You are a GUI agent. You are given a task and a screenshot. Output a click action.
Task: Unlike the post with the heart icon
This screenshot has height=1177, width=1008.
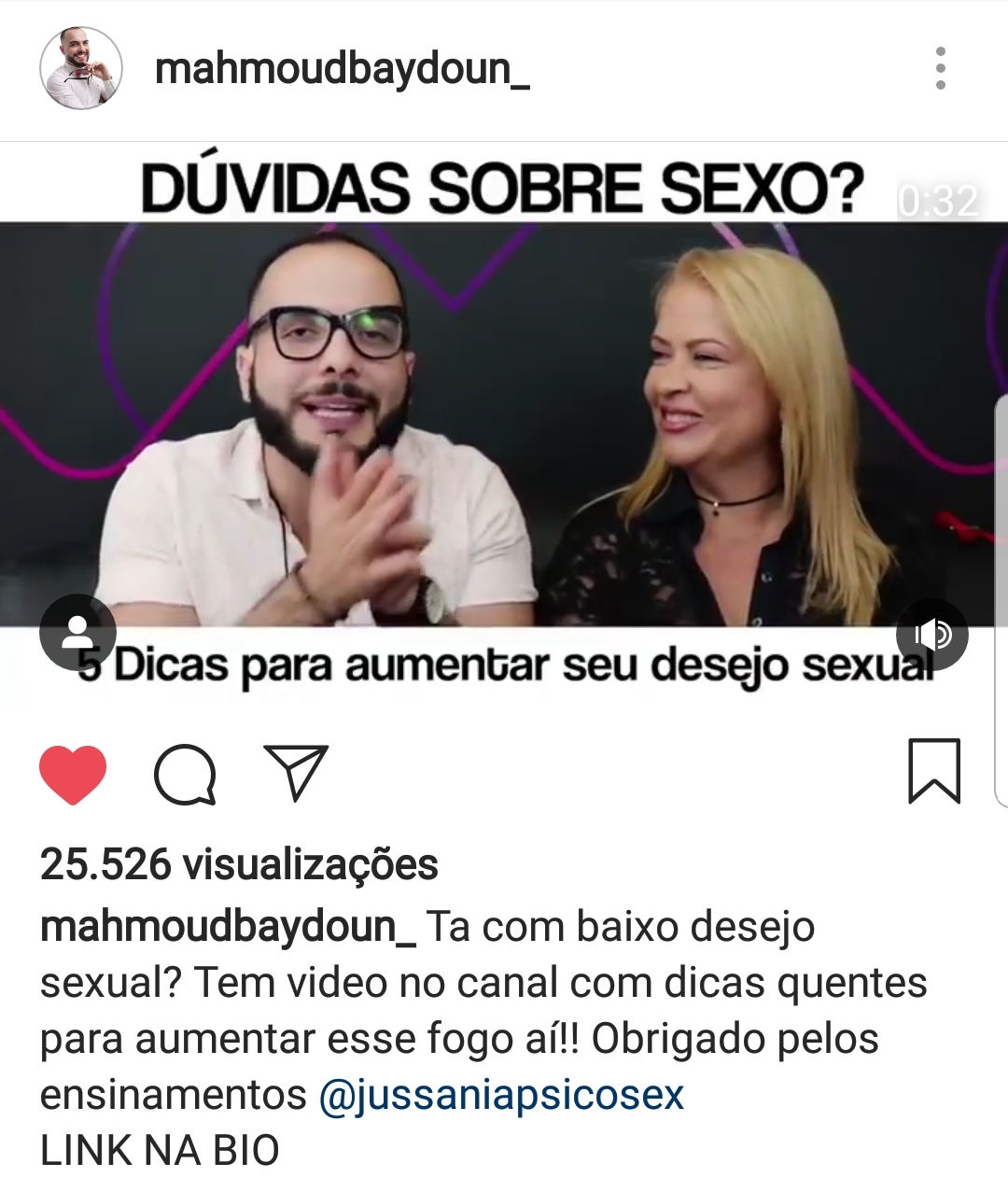pyautogui.click(x=73, y=775)
